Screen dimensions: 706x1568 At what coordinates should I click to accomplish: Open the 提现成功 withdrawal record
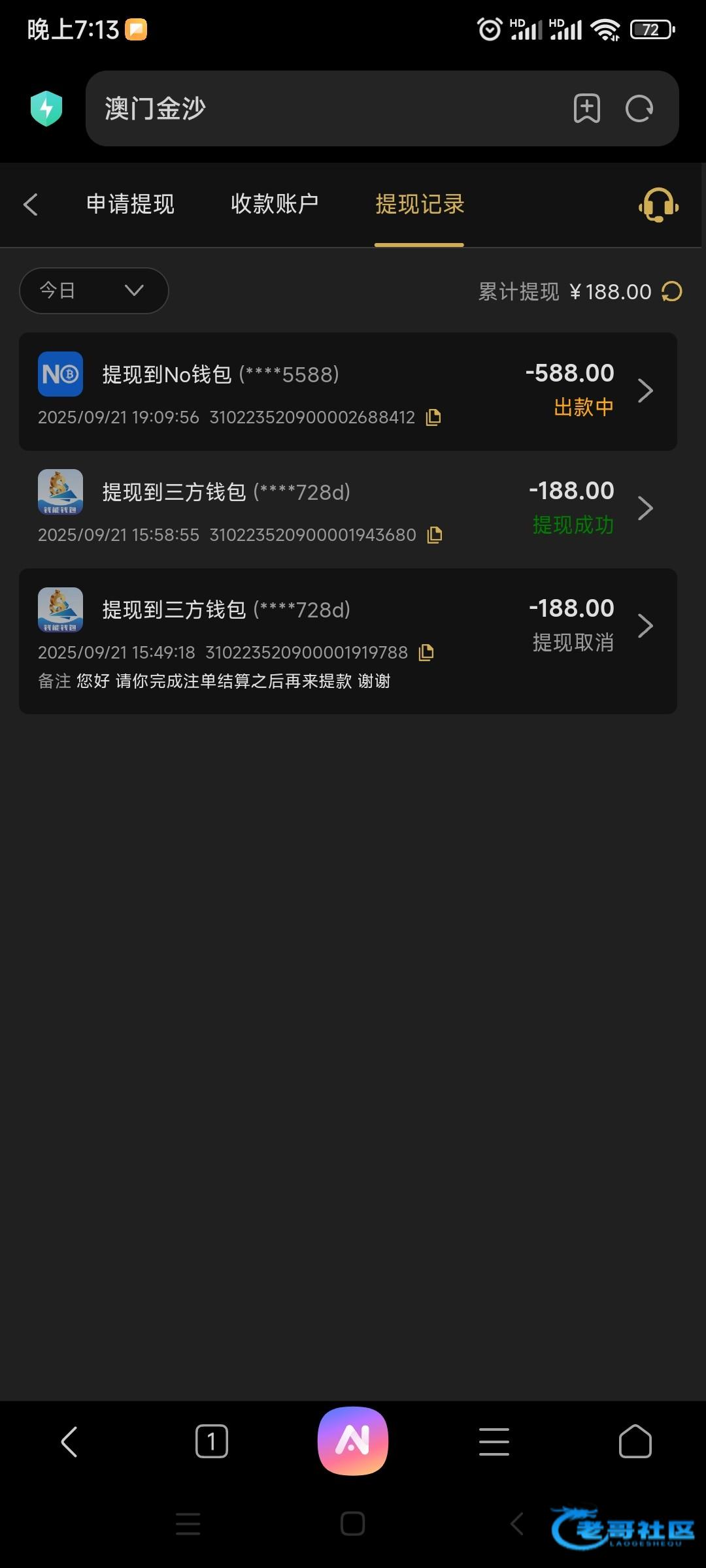[x=348, y=509]
